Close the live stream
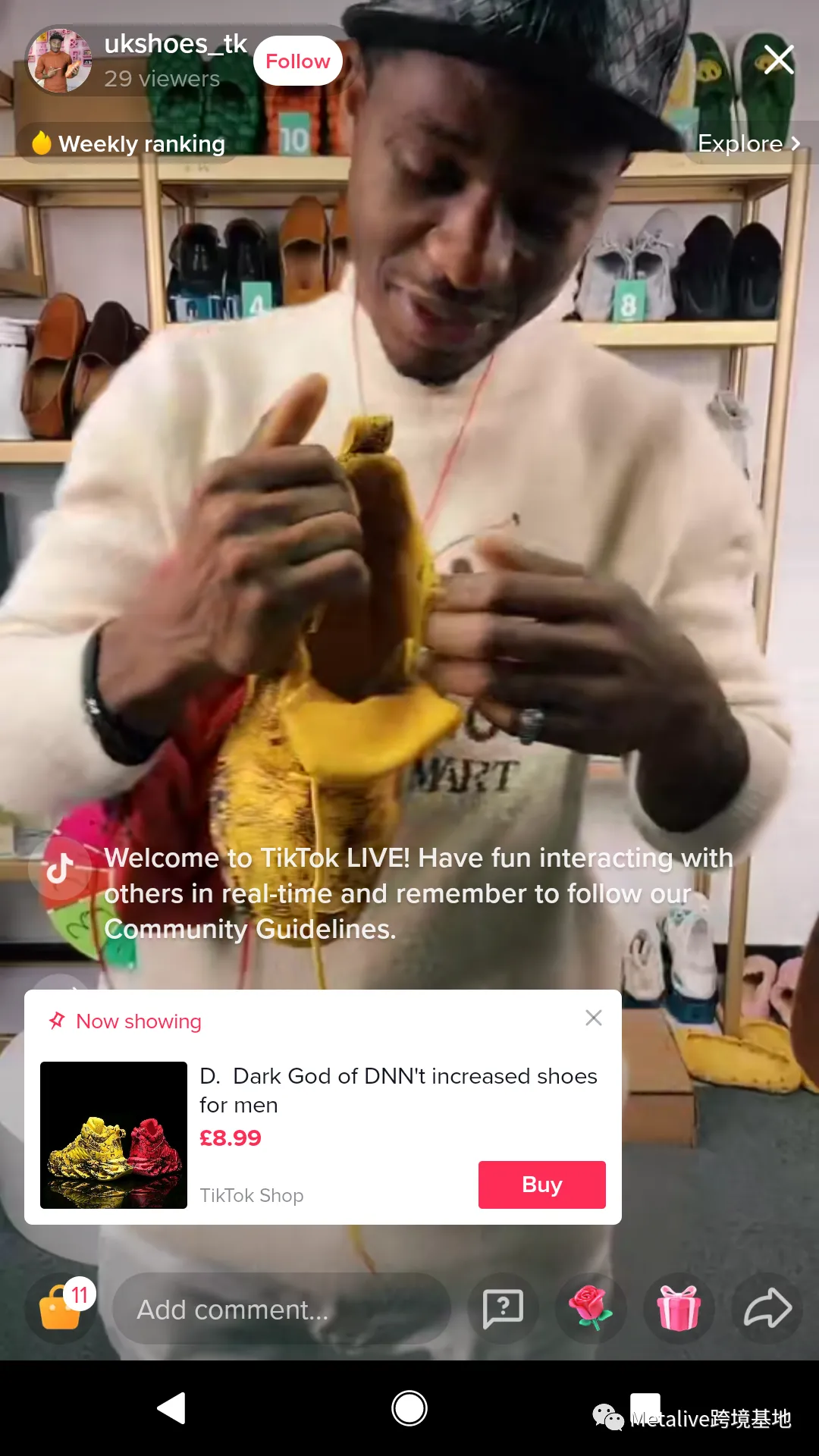 (x=779, y=60)
